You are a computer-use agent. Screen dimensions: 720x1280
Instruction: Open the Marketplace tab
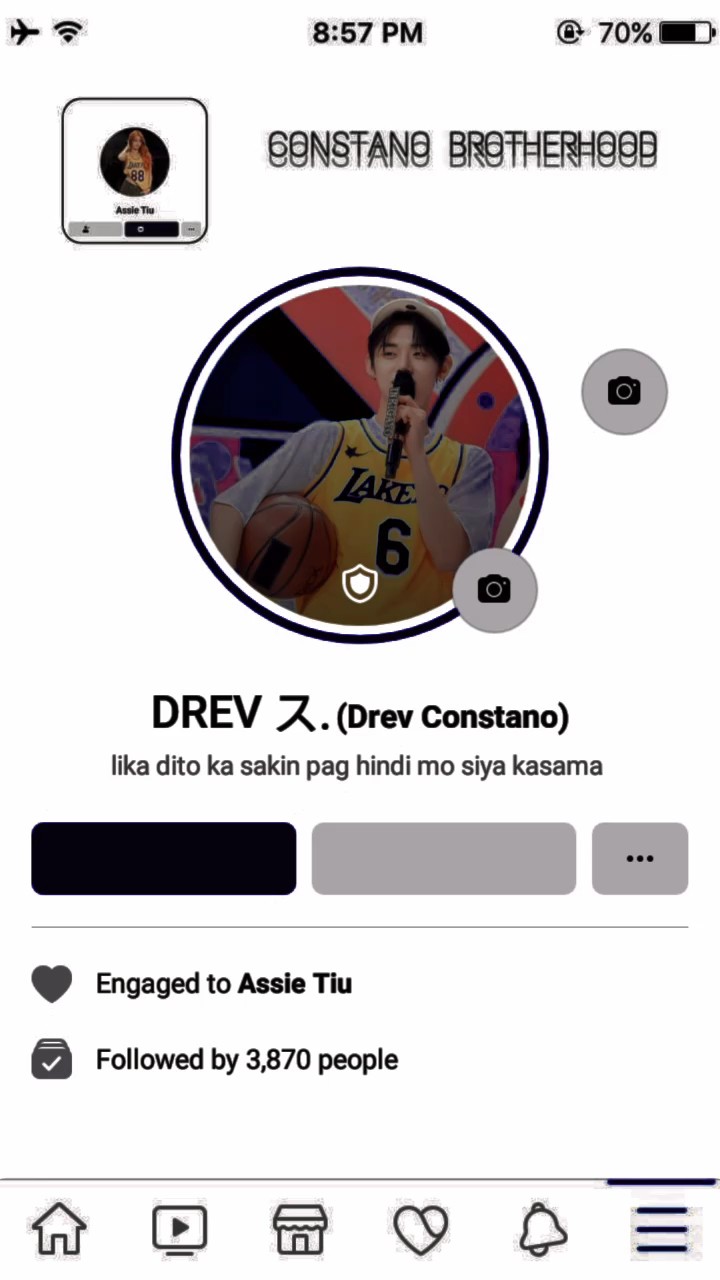[x=300, y=1229]
